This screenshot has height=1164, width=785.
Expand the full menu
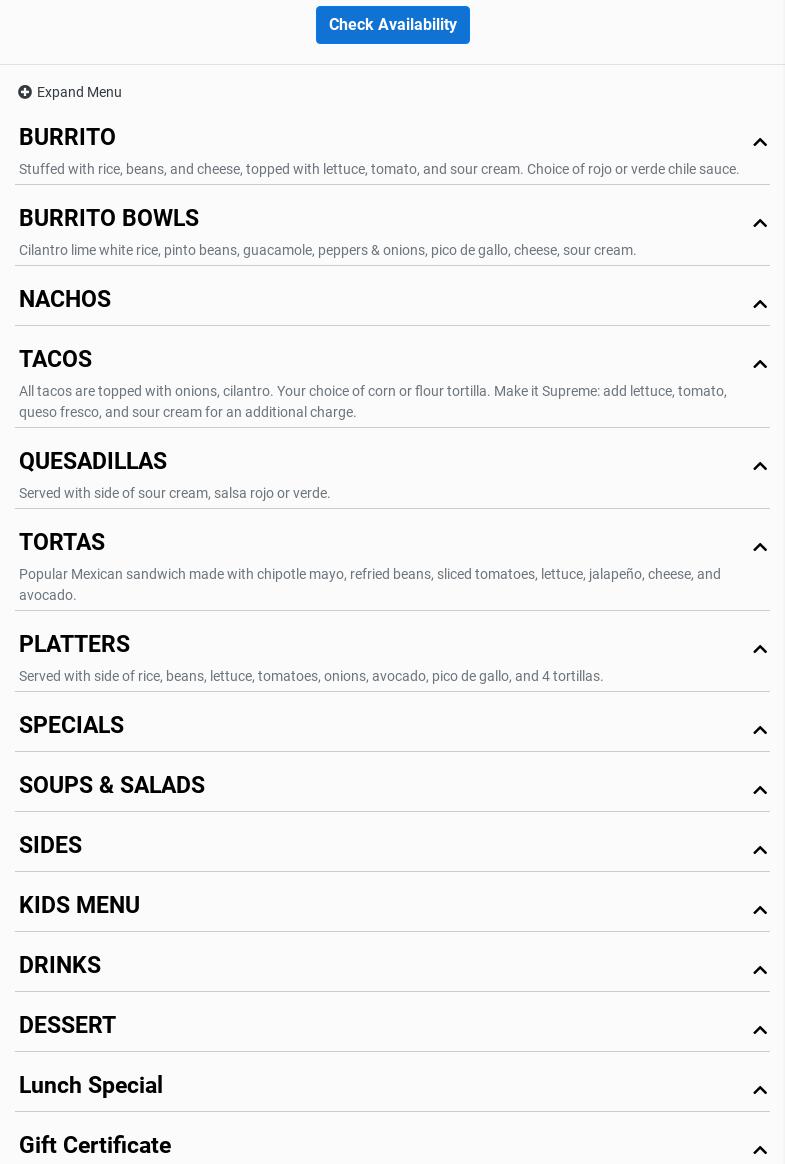[x=70, y=92]
